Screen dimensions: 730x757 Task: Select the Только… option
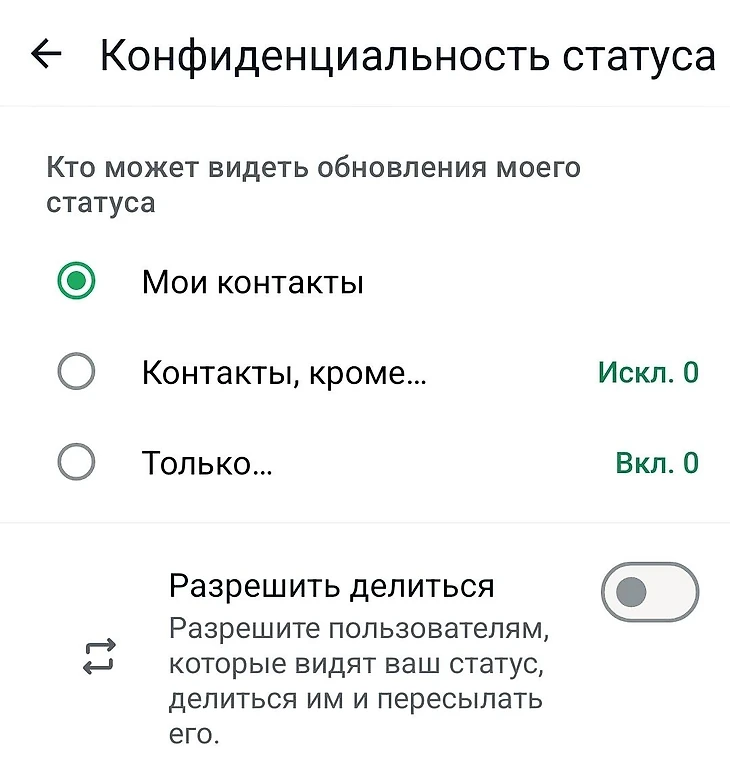[77, 463]
